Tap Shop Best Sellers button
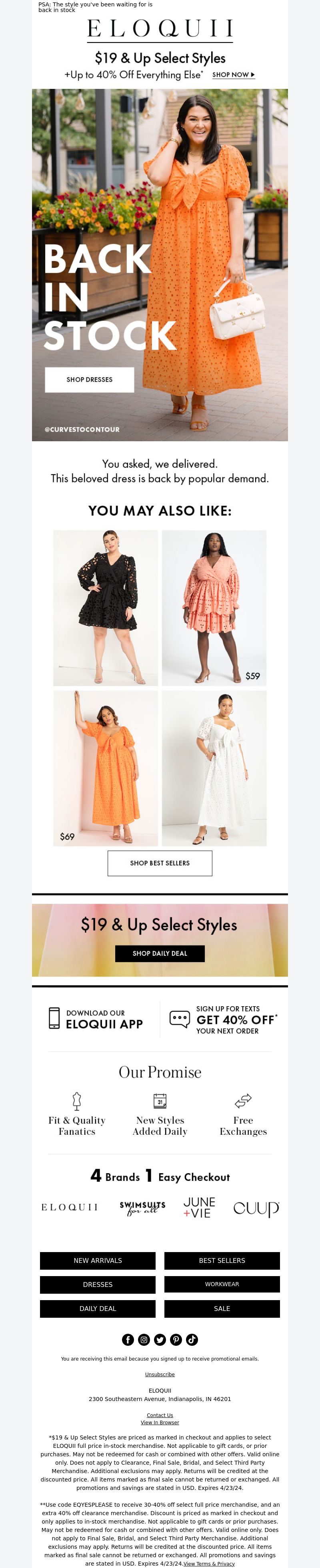This screenshot has height=1568, width=320. (160, 863)
